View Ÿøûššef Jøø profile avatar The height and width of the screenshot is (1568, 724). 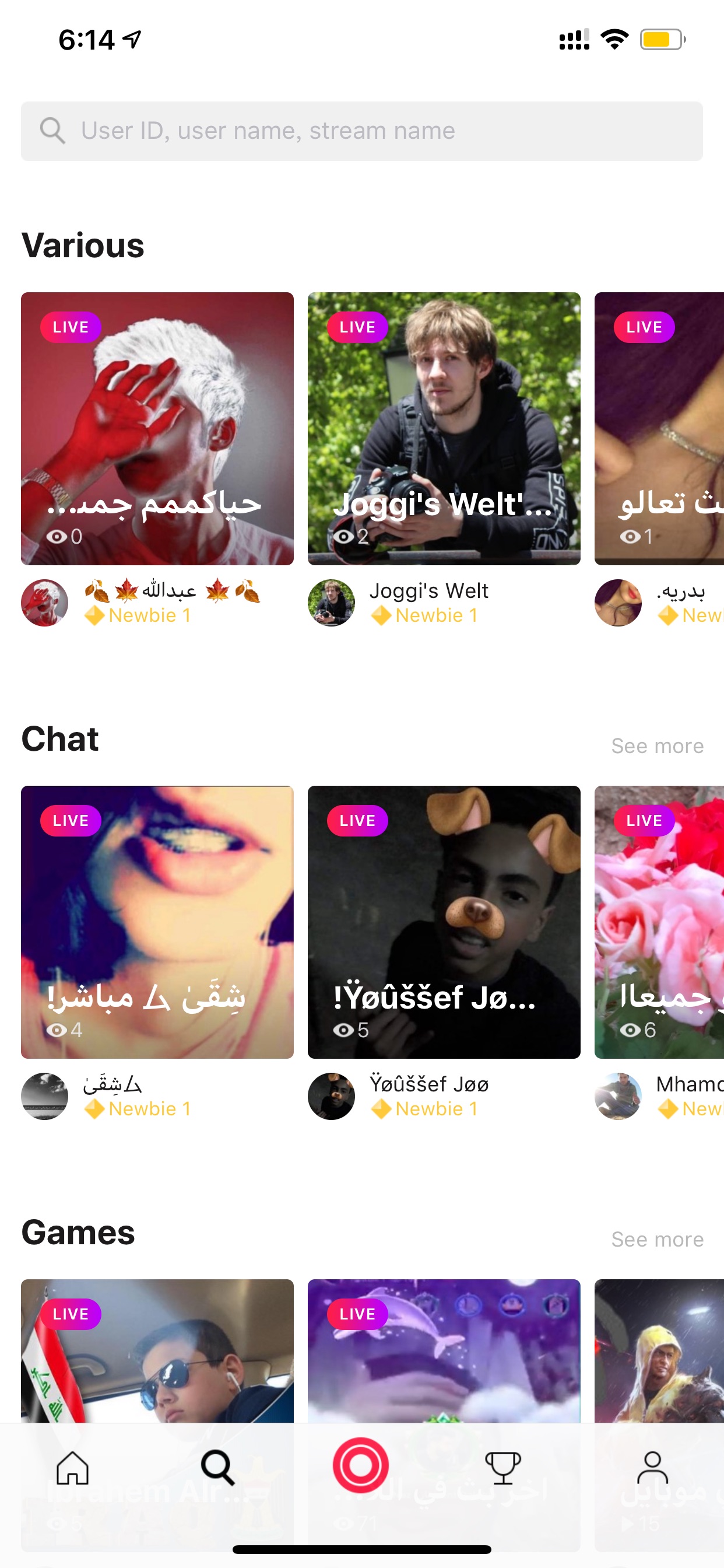[x=331, y=1096]
